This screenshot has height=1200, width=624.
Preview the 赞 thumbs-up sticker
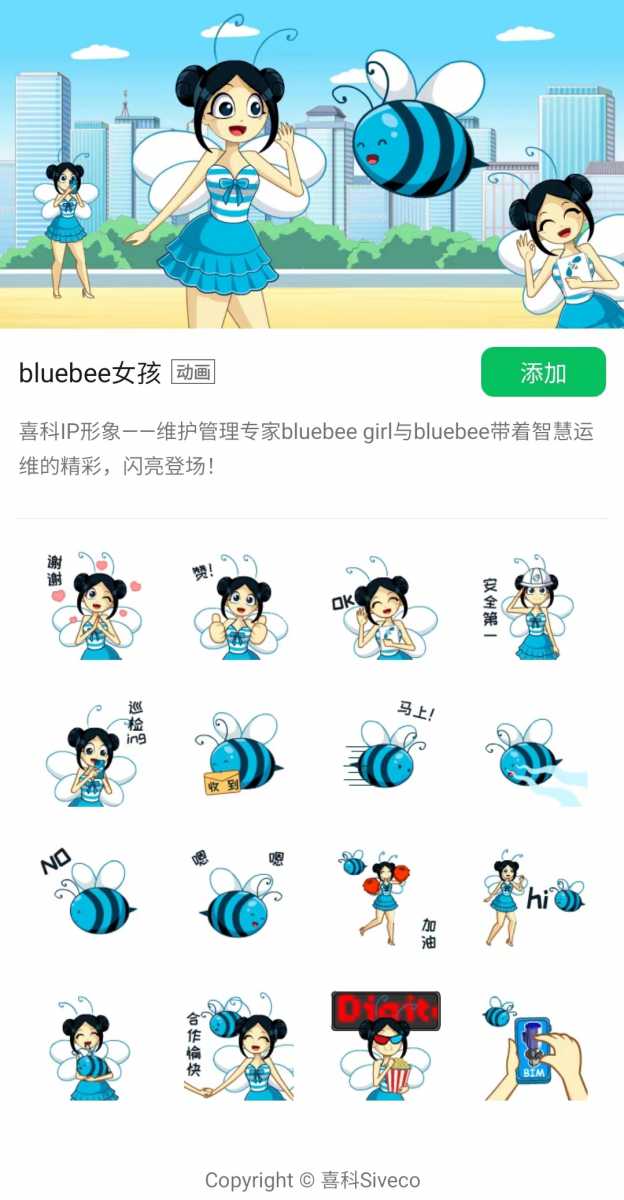pos(238,607)
